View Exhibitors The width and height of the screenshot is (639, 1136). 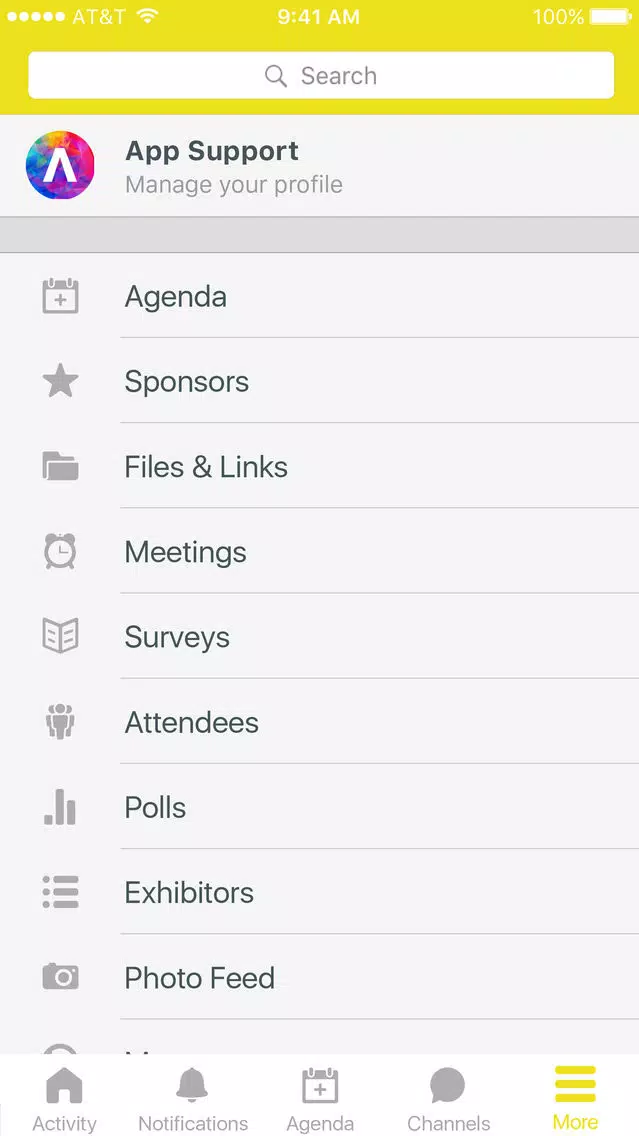tap(320, 893)
